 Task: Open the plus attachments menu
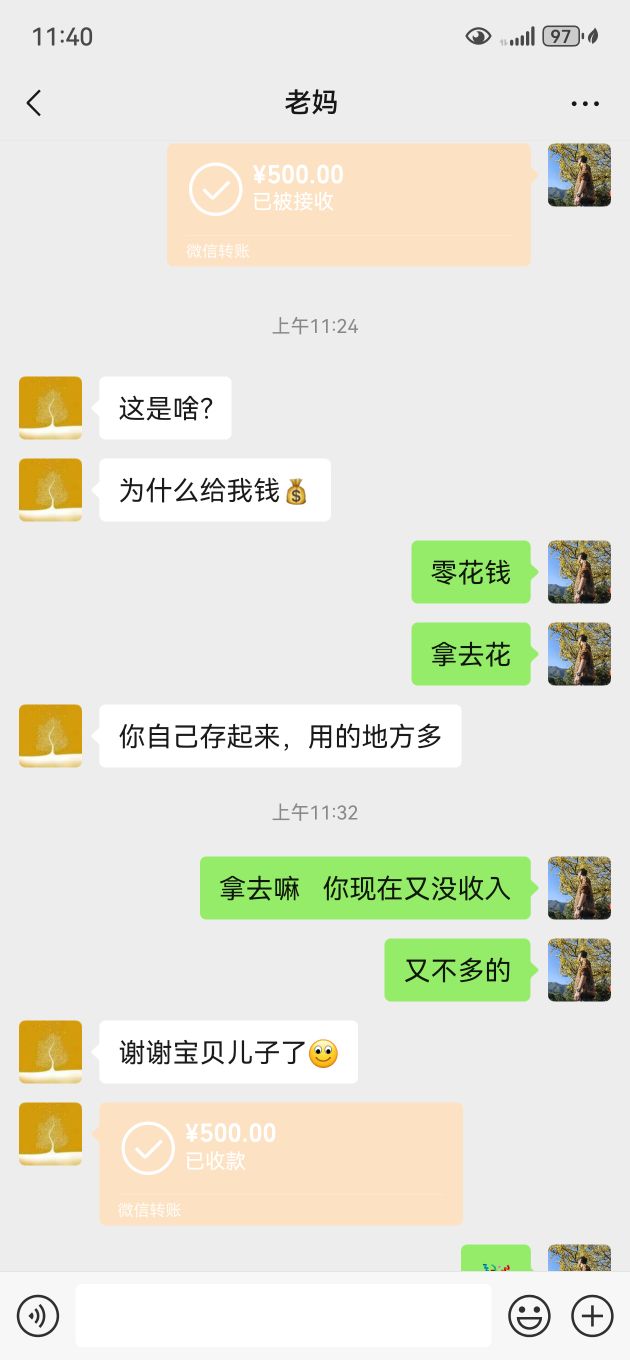[x=592, y=1316]
